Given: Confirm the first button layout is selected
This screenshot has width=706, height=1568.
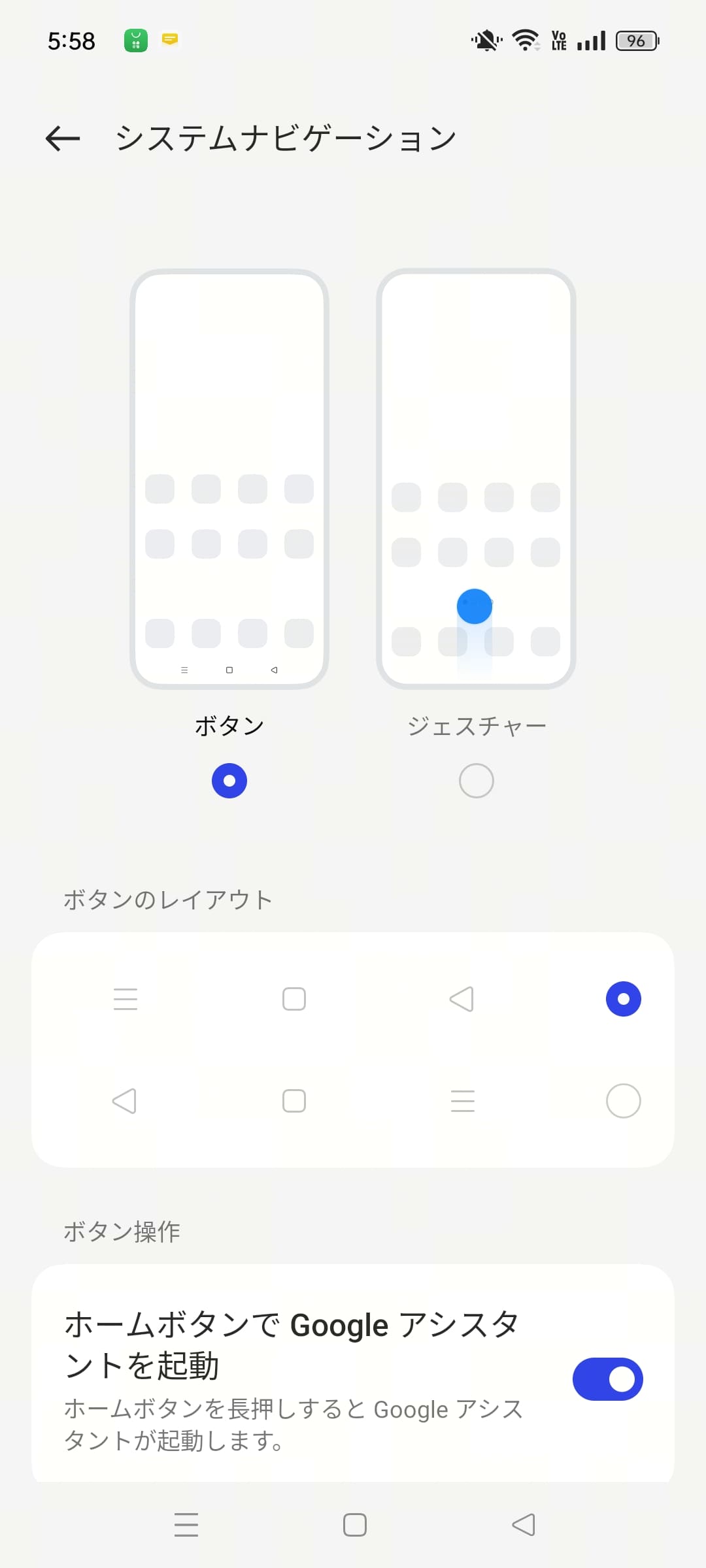Looking at the screenshot, I should tap(623, 998).
